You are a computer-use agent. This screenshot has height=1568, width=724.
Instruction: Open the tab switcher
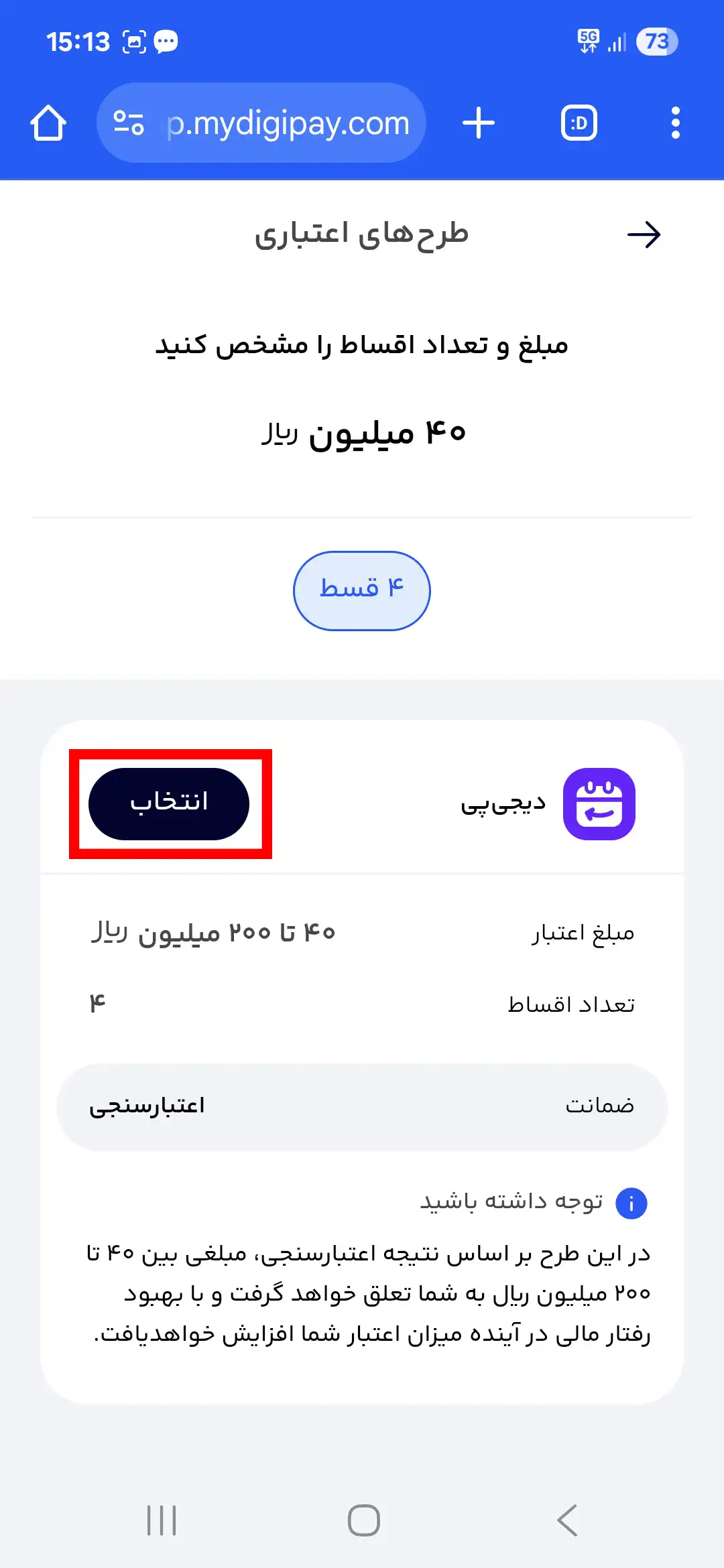[x=579, y=123]
